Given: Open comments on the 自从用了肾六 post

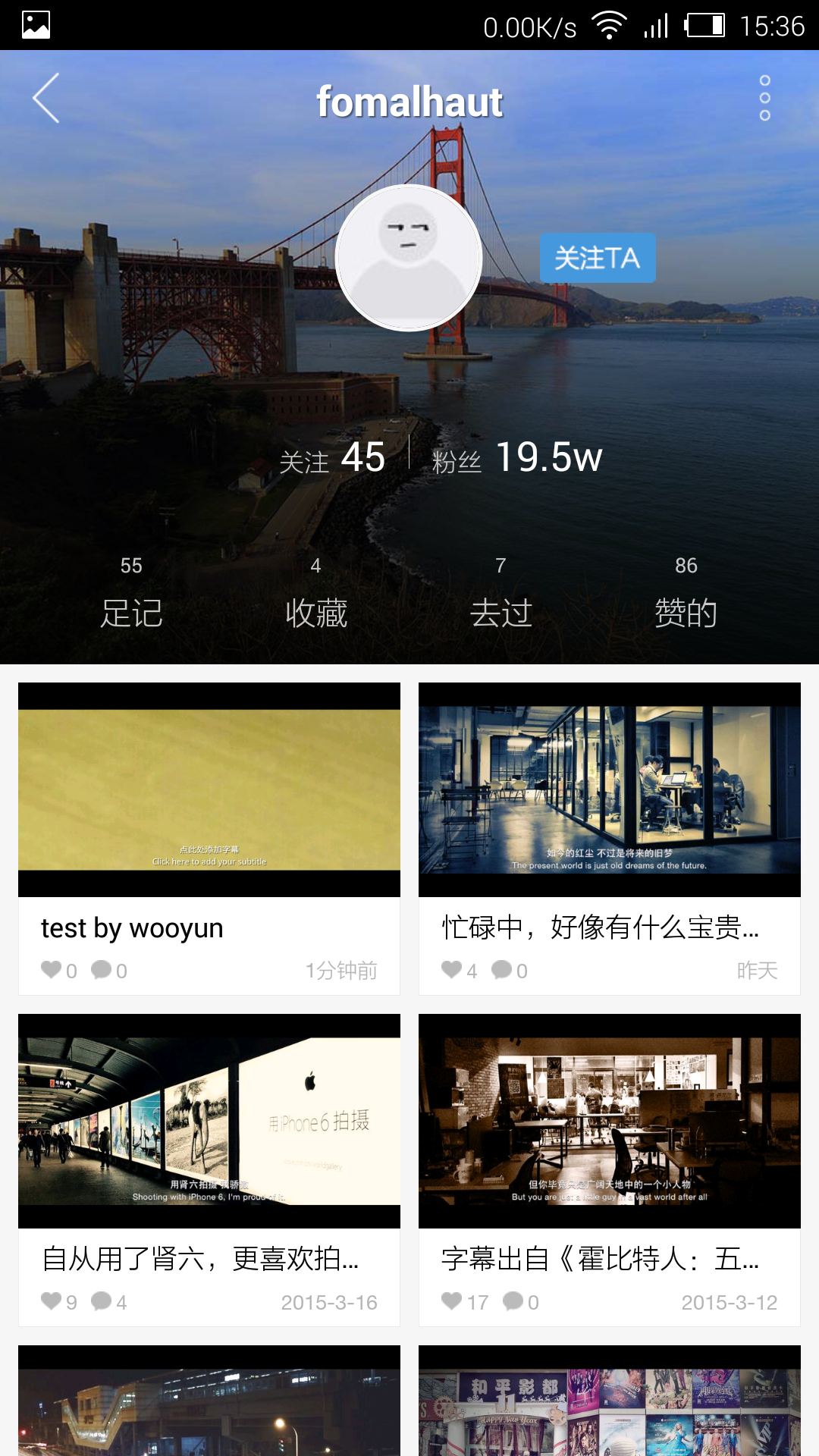Looking at the screenshot, I should click(x=108, y=1301).
